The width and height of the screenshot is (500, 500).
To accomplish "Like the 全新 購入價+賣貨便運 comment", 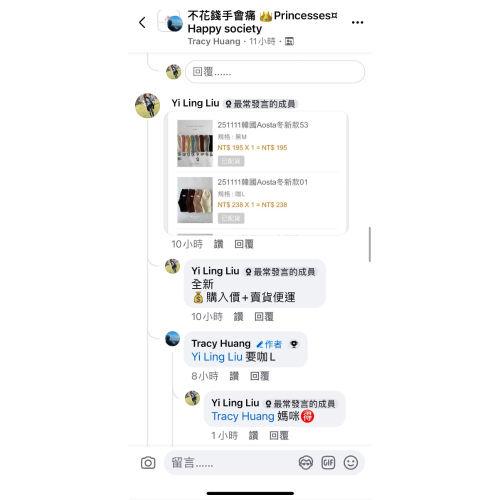I will tap(238, 317).
